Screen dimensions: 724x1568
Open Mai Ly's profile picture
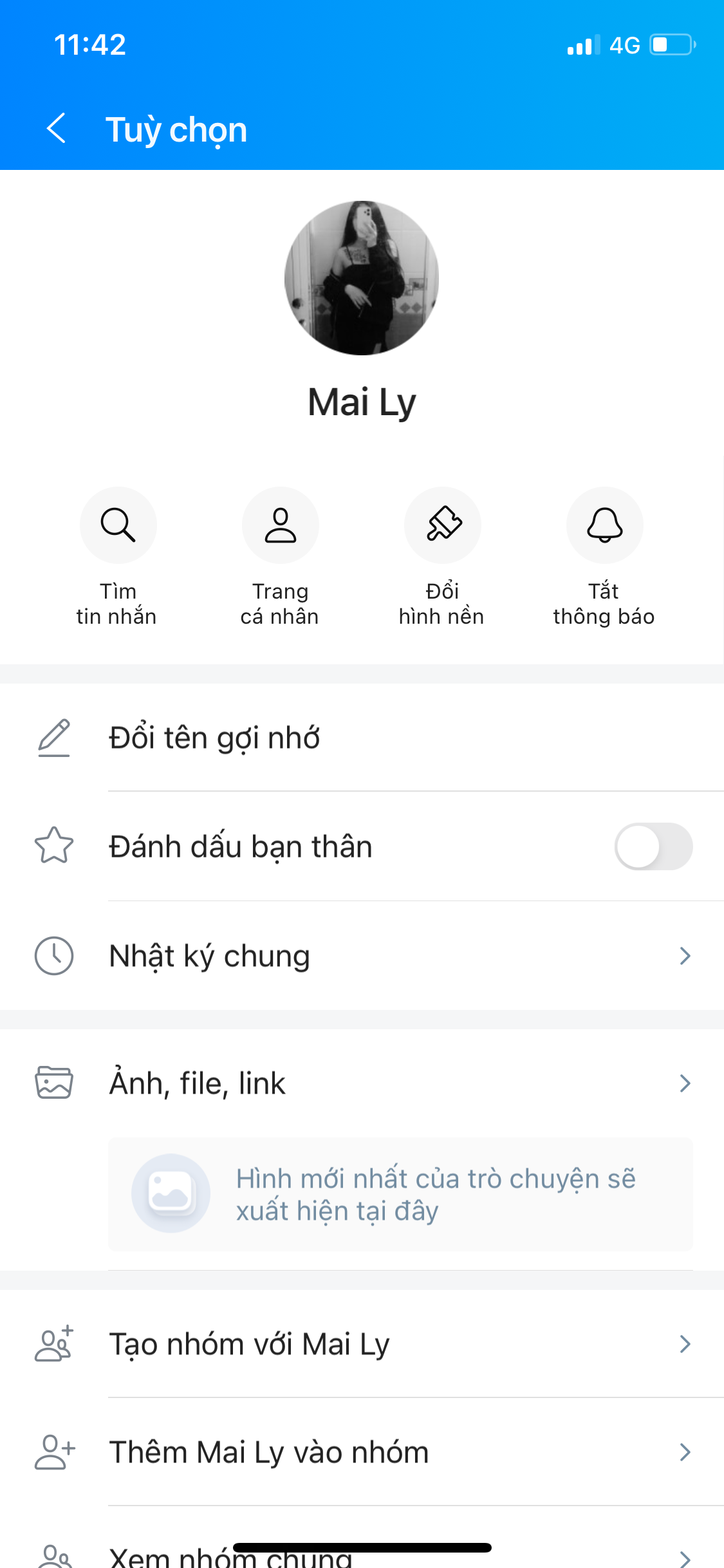click(362, 278)
